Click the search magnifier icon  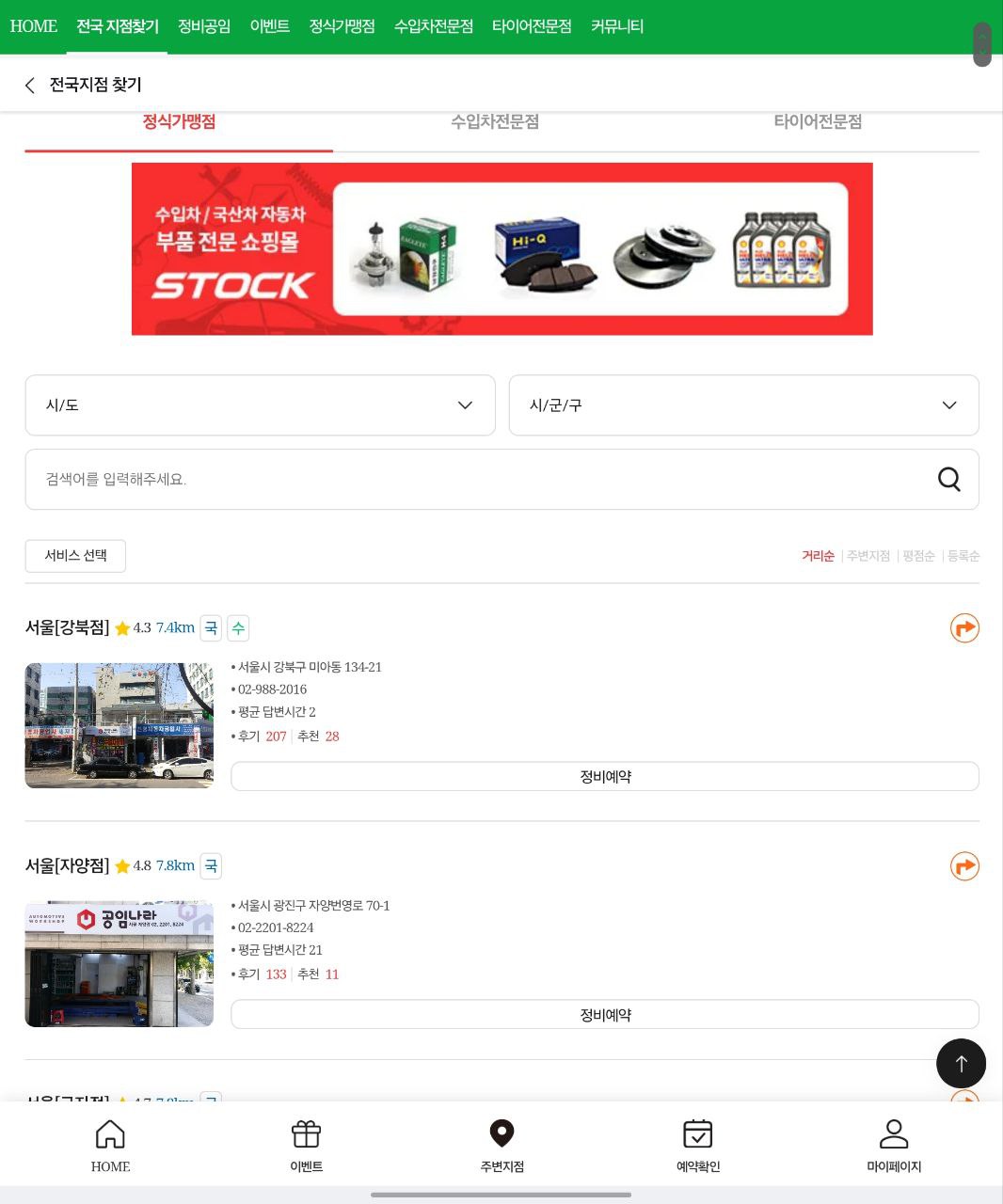click(948, 479)
